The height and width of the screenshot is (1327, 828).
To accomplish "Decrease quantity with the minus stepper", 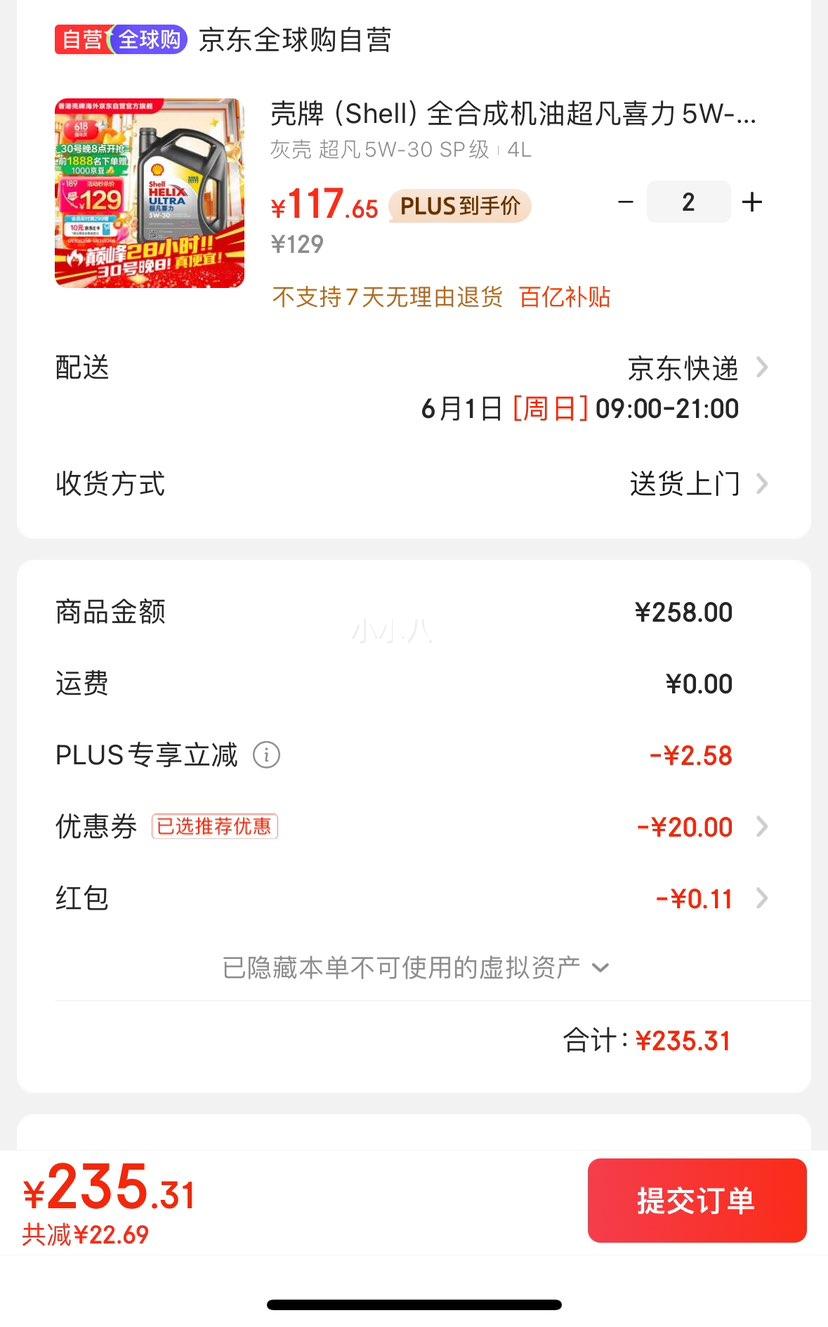I will (626, 201).
